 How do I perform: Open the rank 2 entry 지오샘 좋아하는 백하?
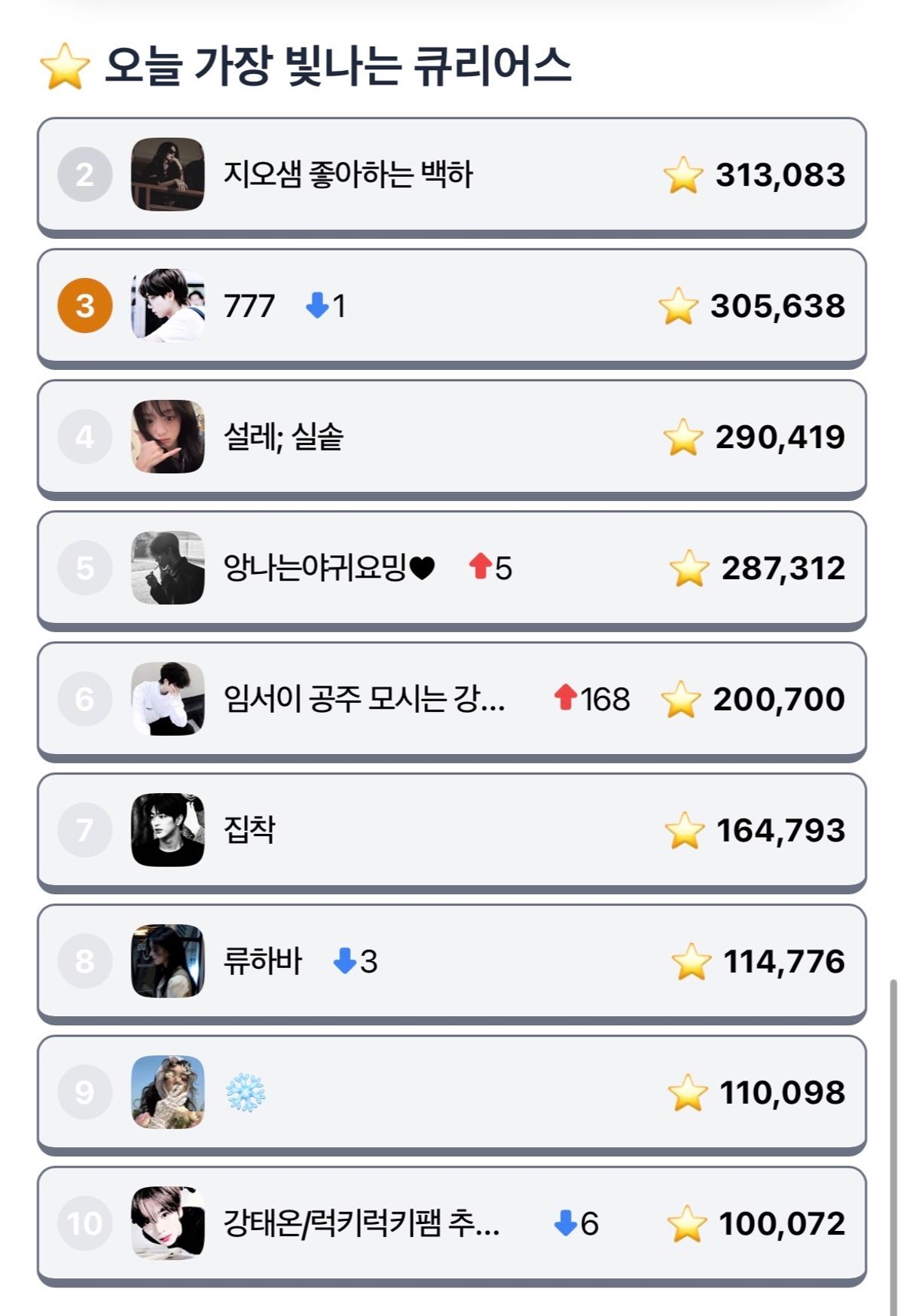[452, 175]
